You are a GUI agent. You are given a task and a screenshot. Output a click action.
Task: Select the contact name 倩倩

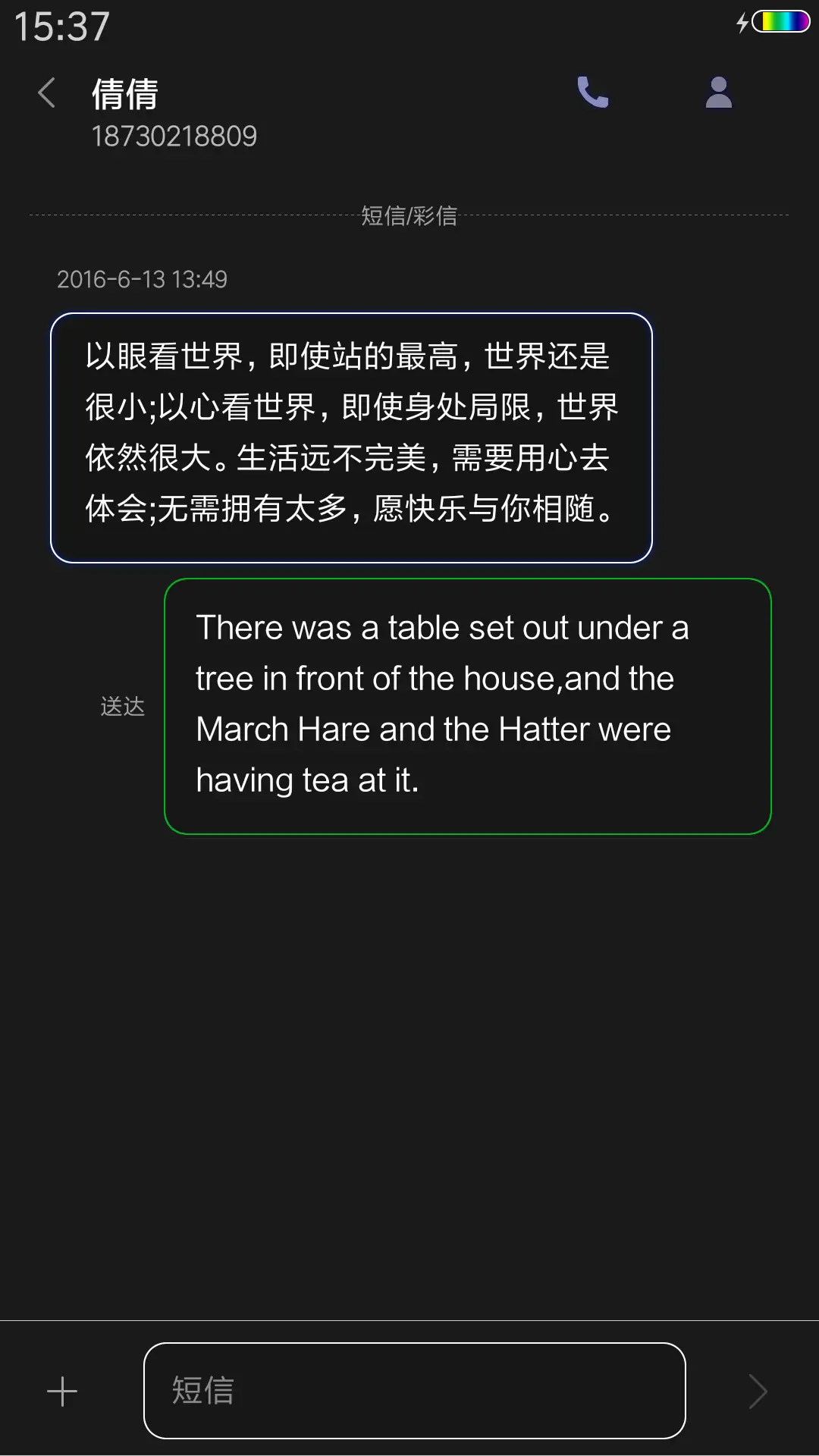click(125, 95)
